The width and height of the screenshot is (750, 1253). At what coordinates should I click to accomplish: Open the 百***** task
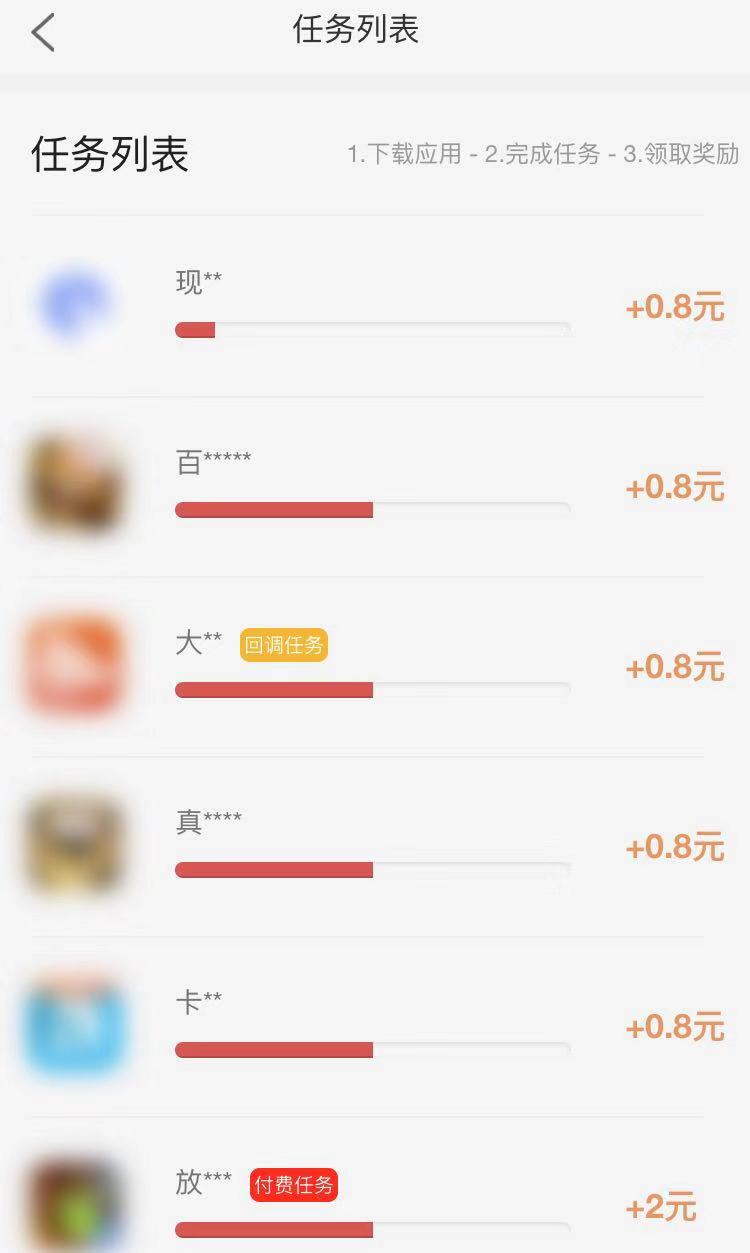click(370, 486)
